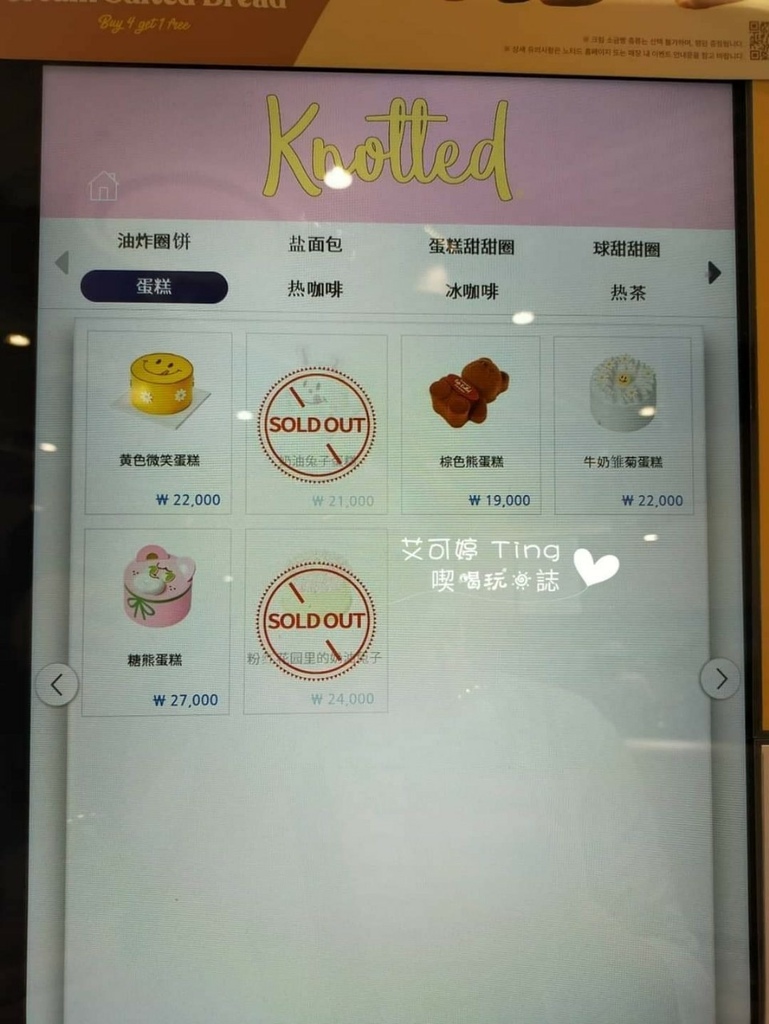This screenshot has width=769, height=1024.
Task: Show more categories with the right triangle
Action: [714, 272]
